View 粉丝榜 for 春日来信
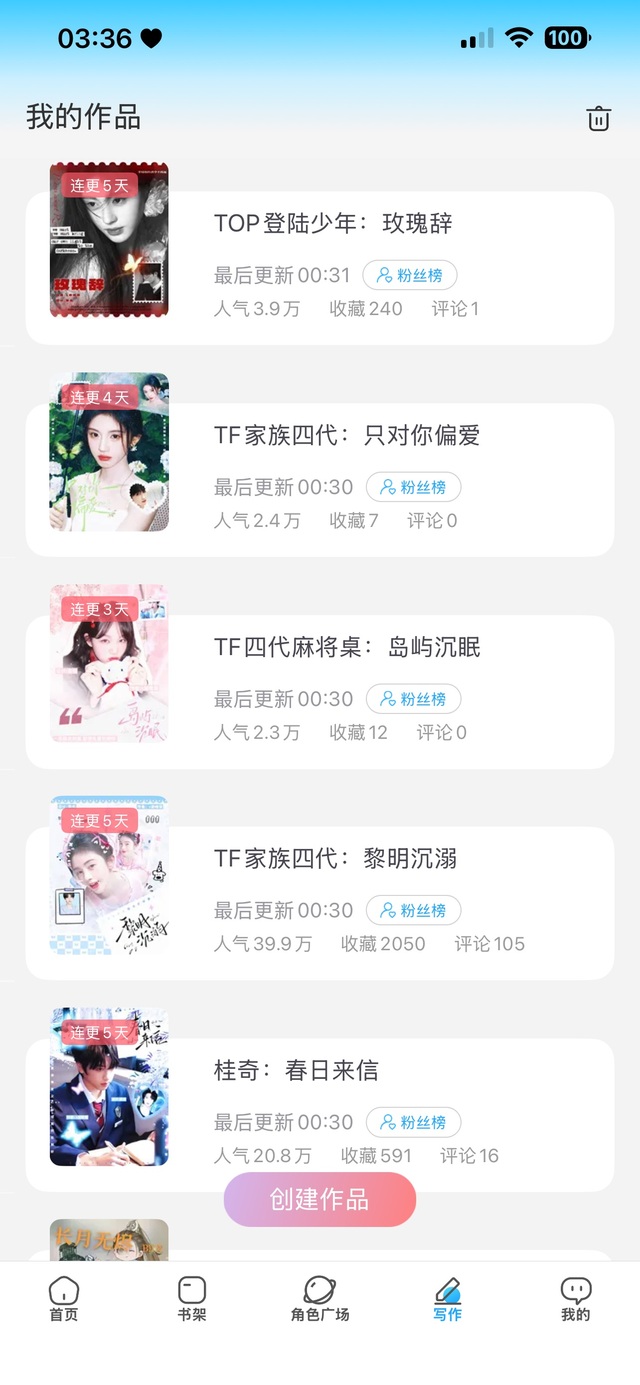Viewport: 640px width, 1385px height. (413, 1123)
